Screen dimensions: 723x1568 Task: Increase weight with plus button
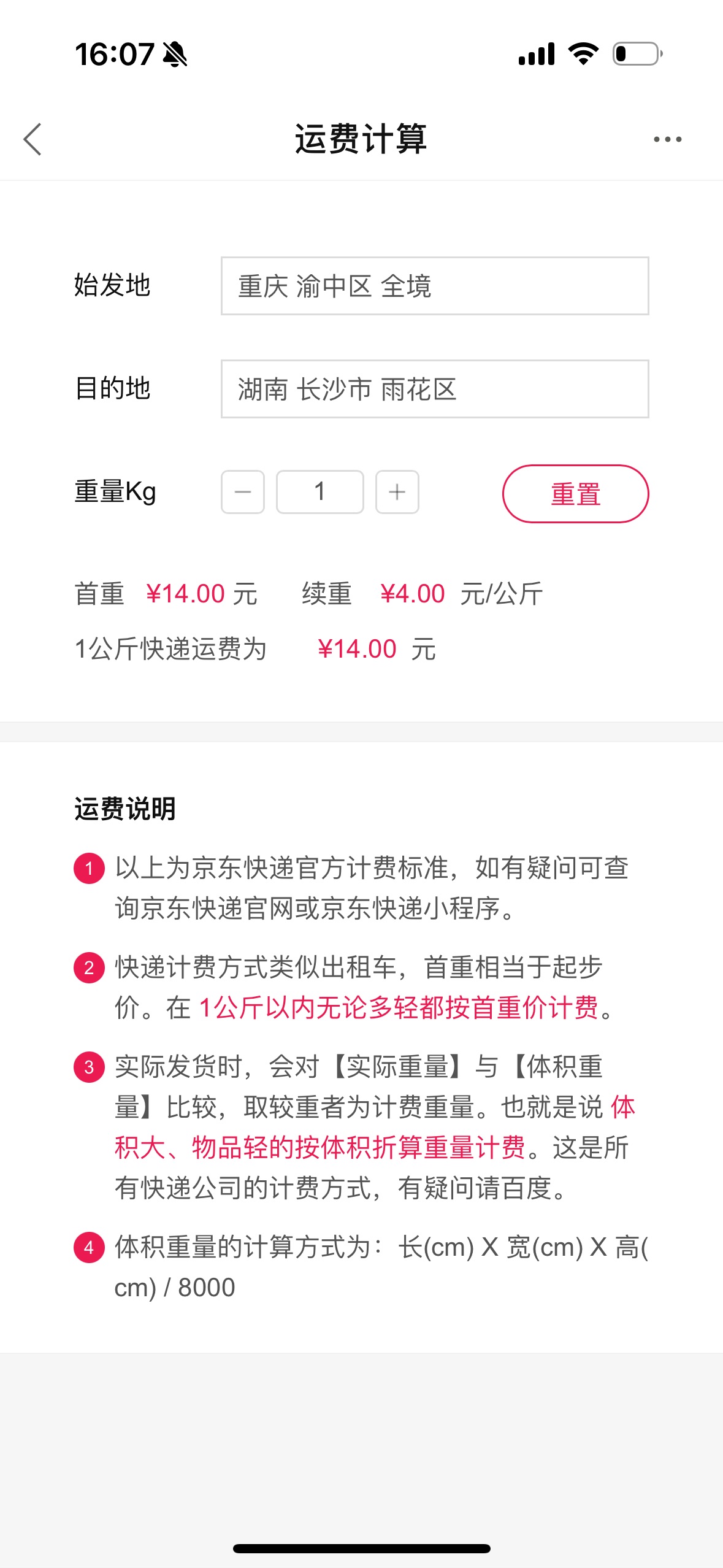point(397,492)
